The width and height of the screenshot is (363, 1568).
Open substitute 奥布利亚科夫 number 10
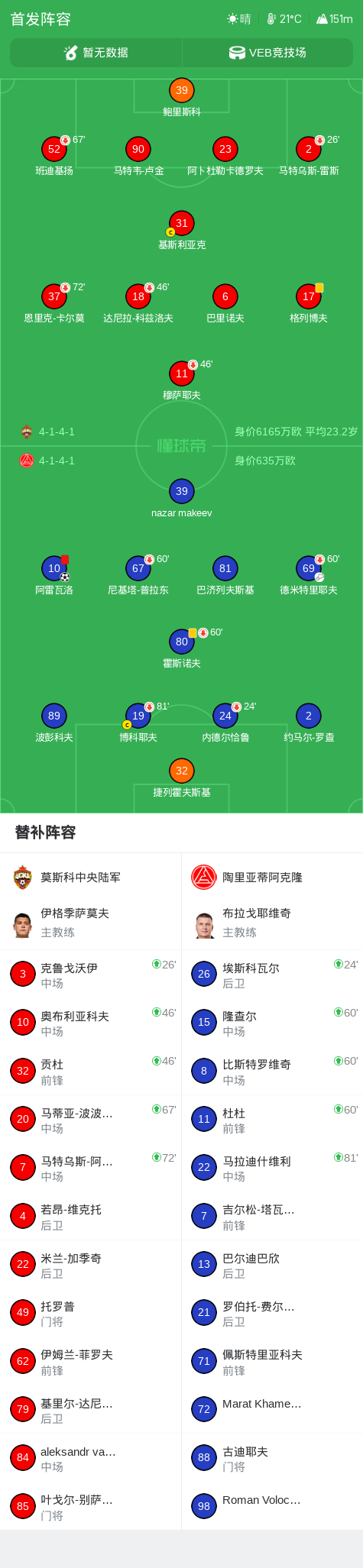[91, 1022]
